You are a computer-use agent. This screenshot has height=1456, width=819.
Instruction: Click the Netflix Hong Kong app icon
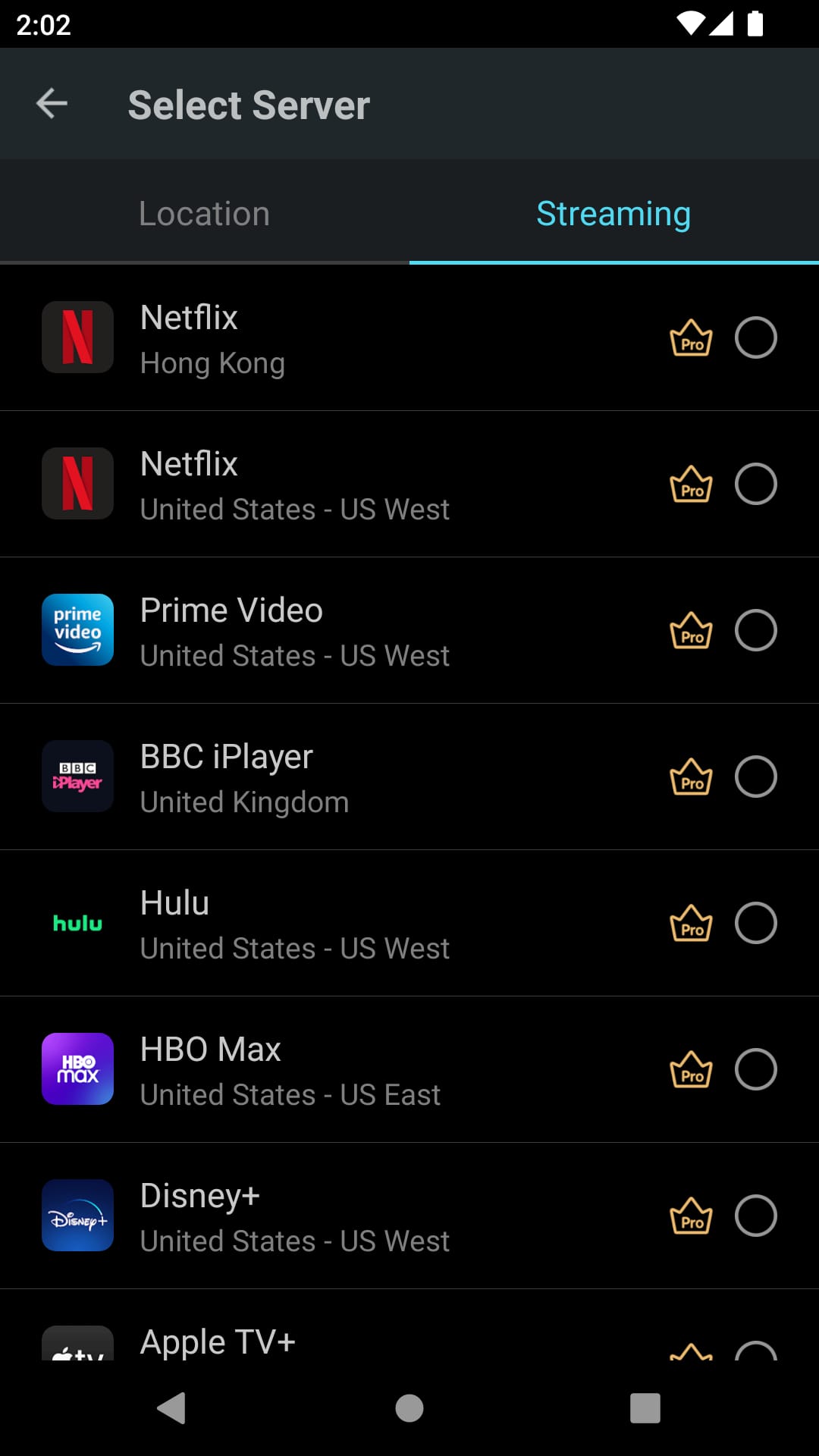[77, 338]
